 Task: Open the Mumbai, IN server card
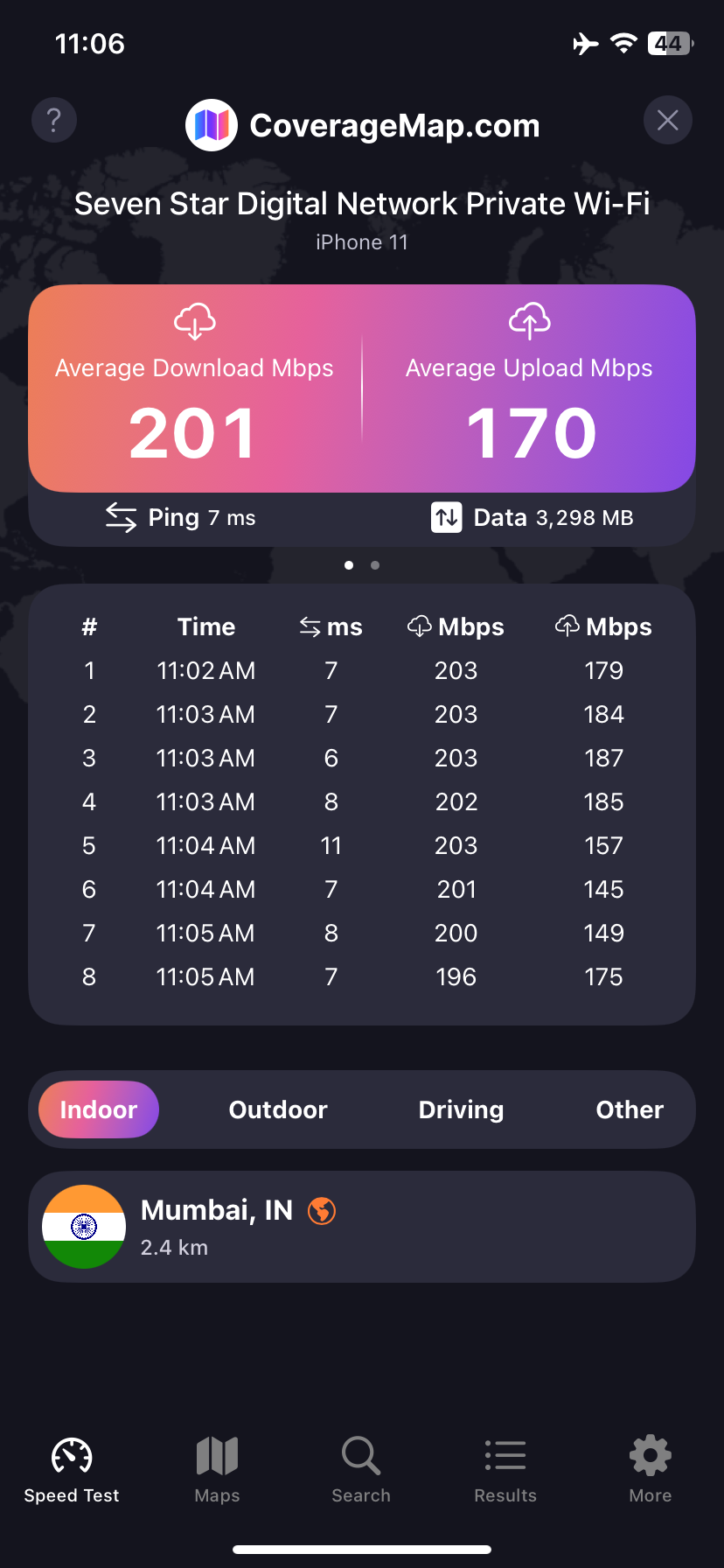(x=362, y=1227)
